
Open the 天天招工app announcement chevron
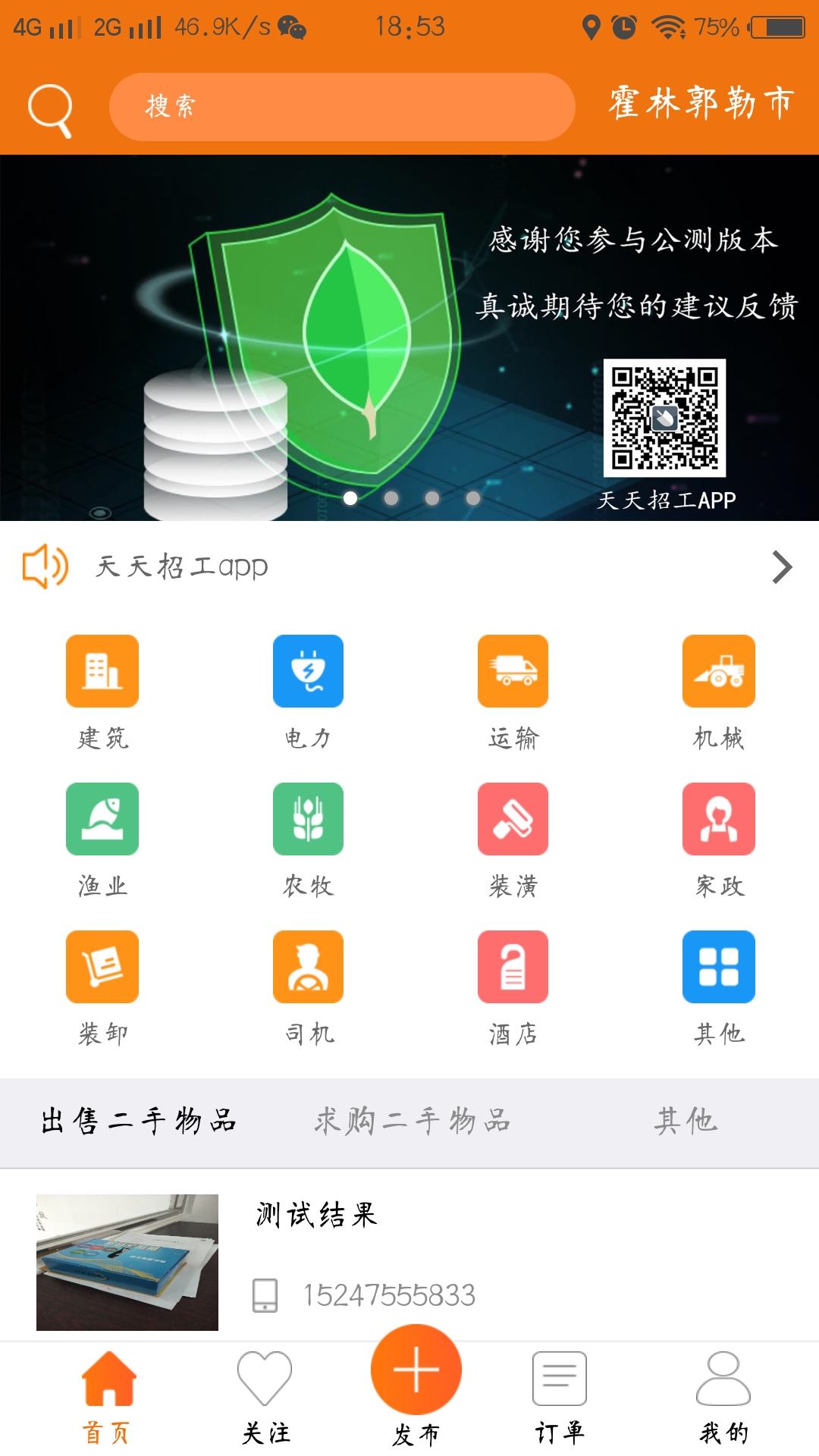(x=781, y=567)
